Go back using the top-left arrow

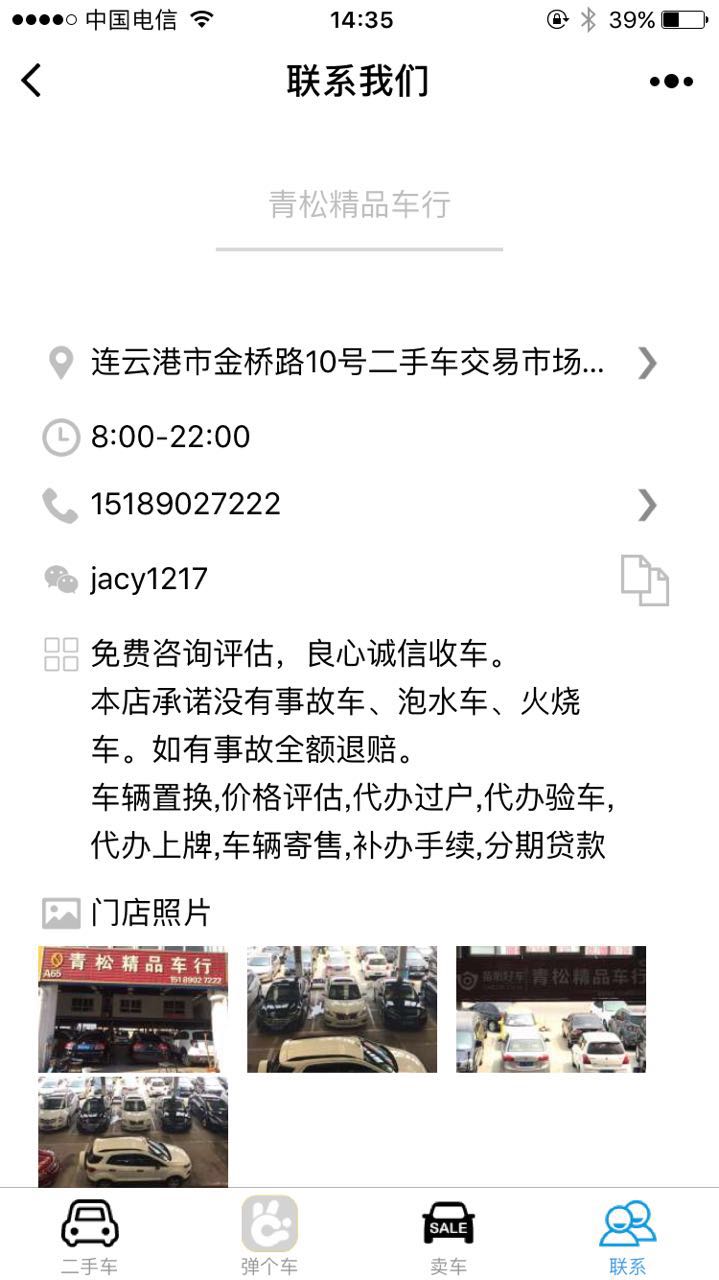pyautogui.click(x=32, y=81)
